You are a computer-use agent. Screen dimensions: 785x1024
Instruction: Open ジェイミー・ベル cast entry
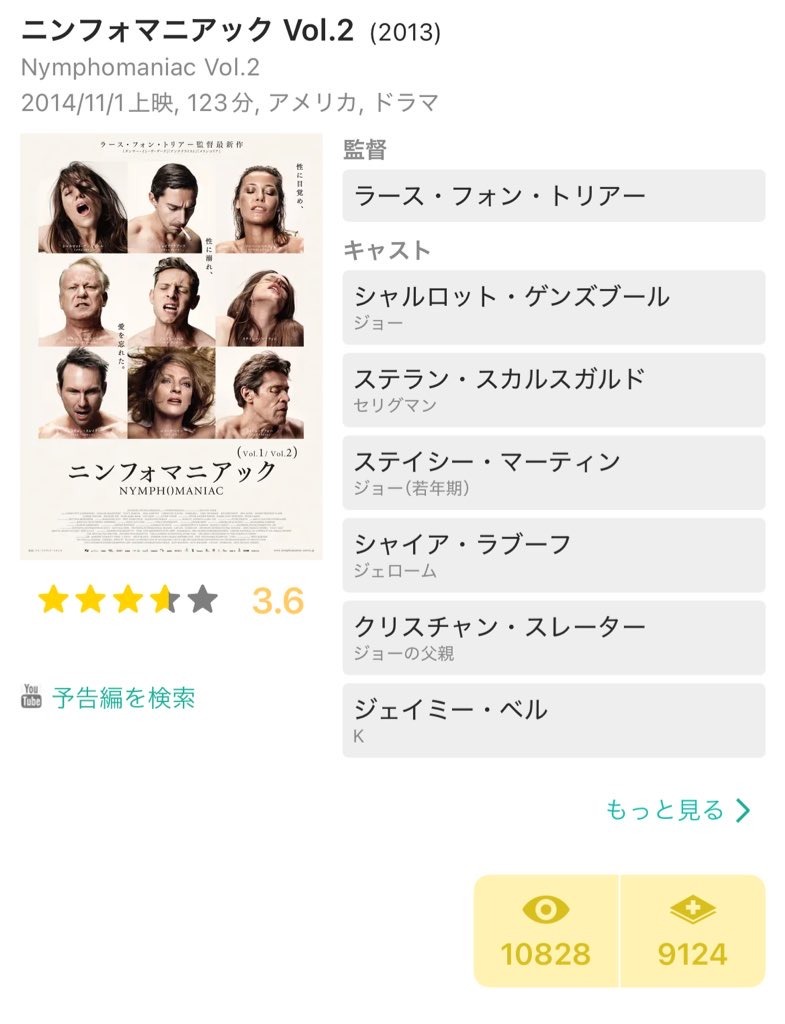coord(553,720)
